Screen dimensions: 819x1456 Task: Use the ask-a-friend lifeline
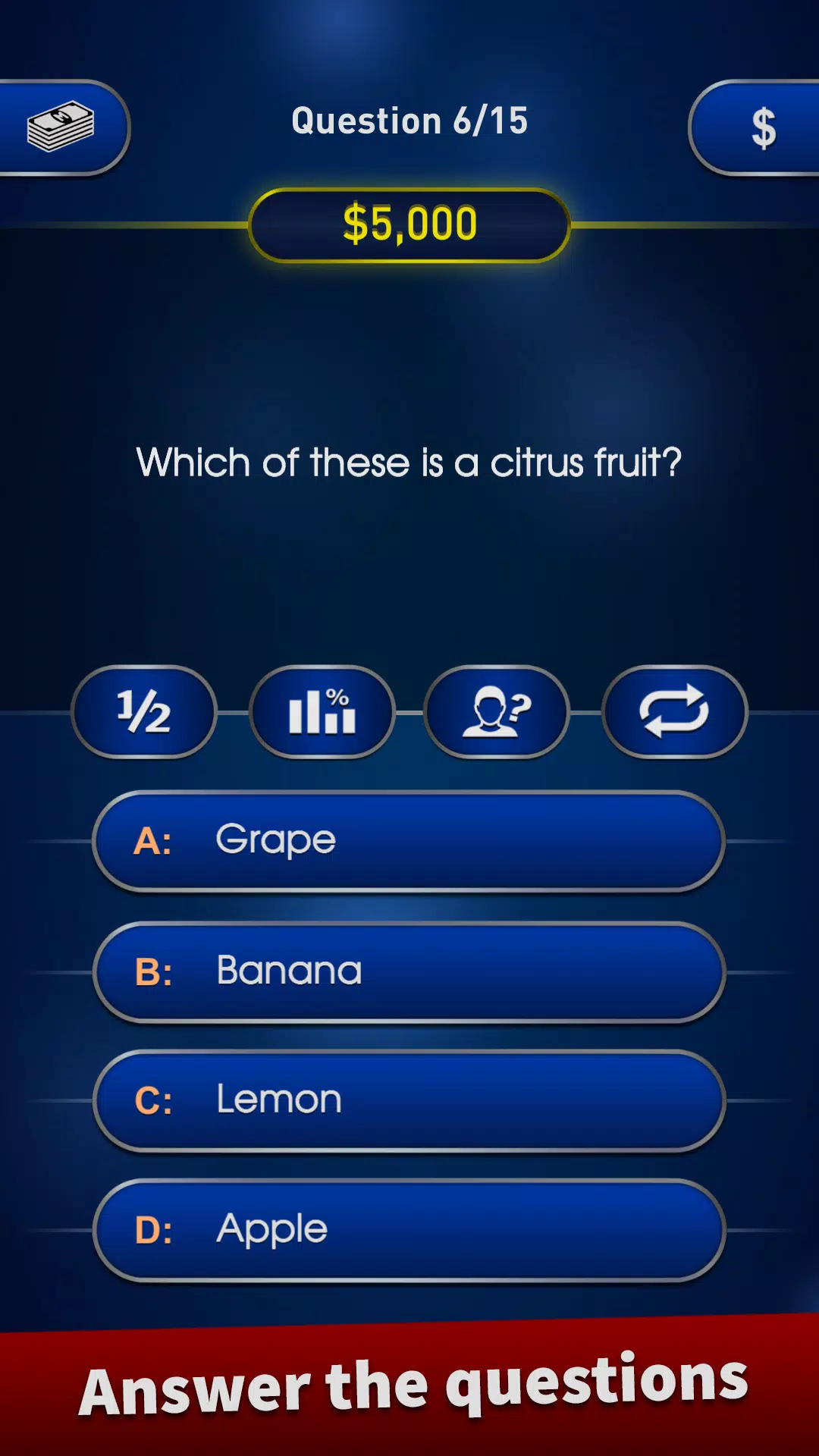pyautogui.click(x=497, y=711)
